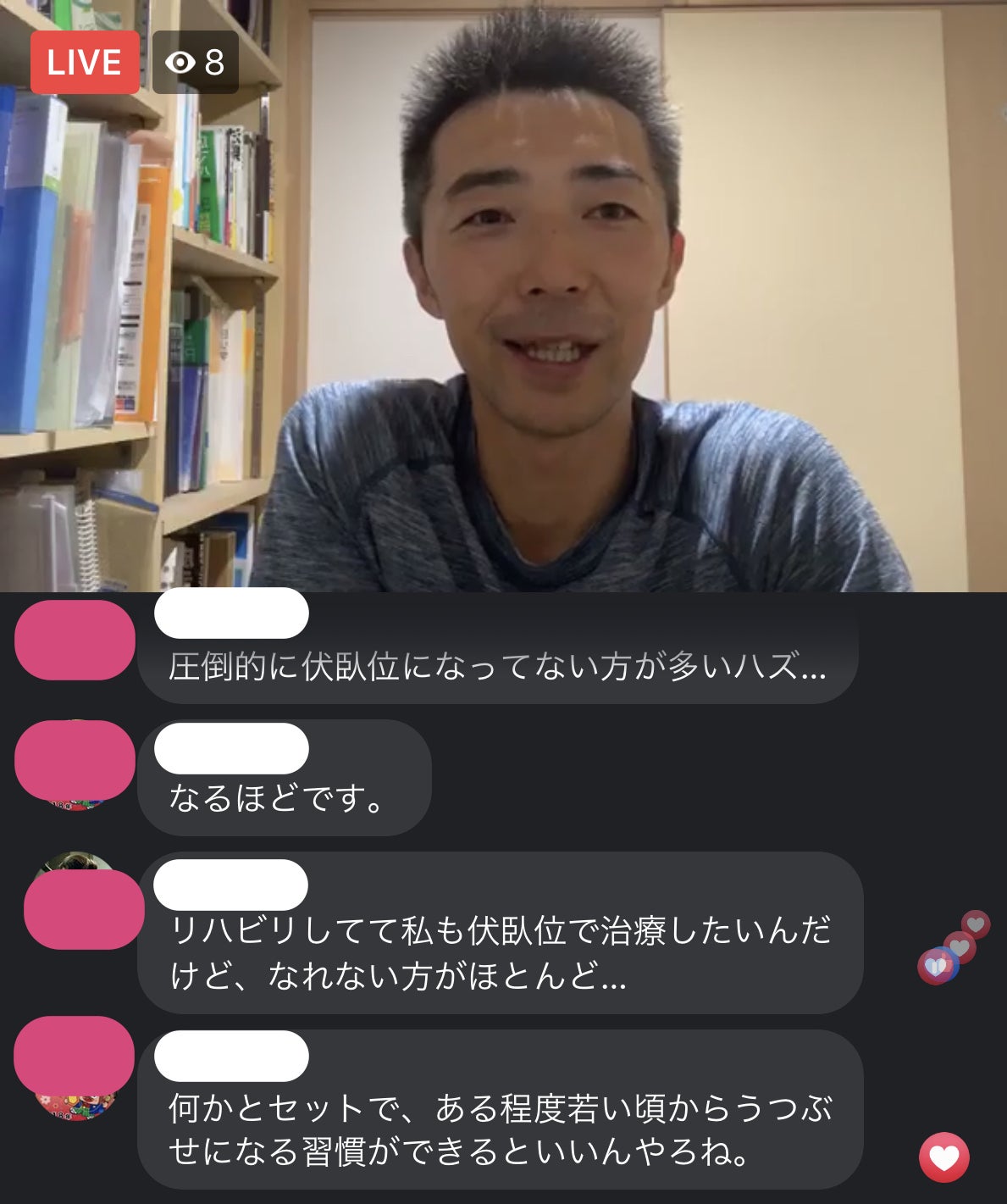The height and width of the screenshot is (1204, 1007).
Task: Send a heart reaction to the live video
Action: point(943,1157)
